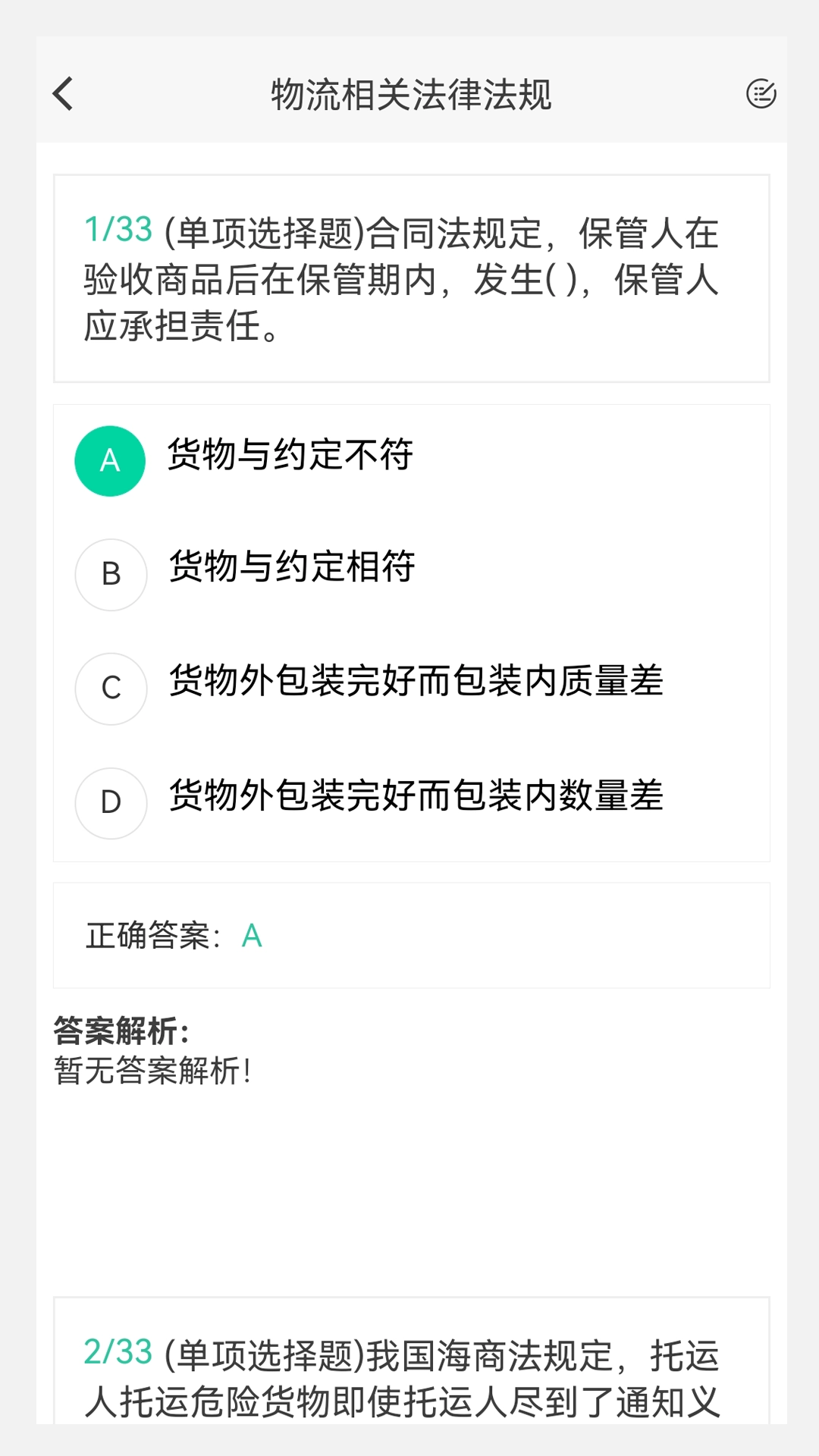Open the answer sheet icon in top right
The height and width of the screenshot is (1456, 819).
pos(762,93)
